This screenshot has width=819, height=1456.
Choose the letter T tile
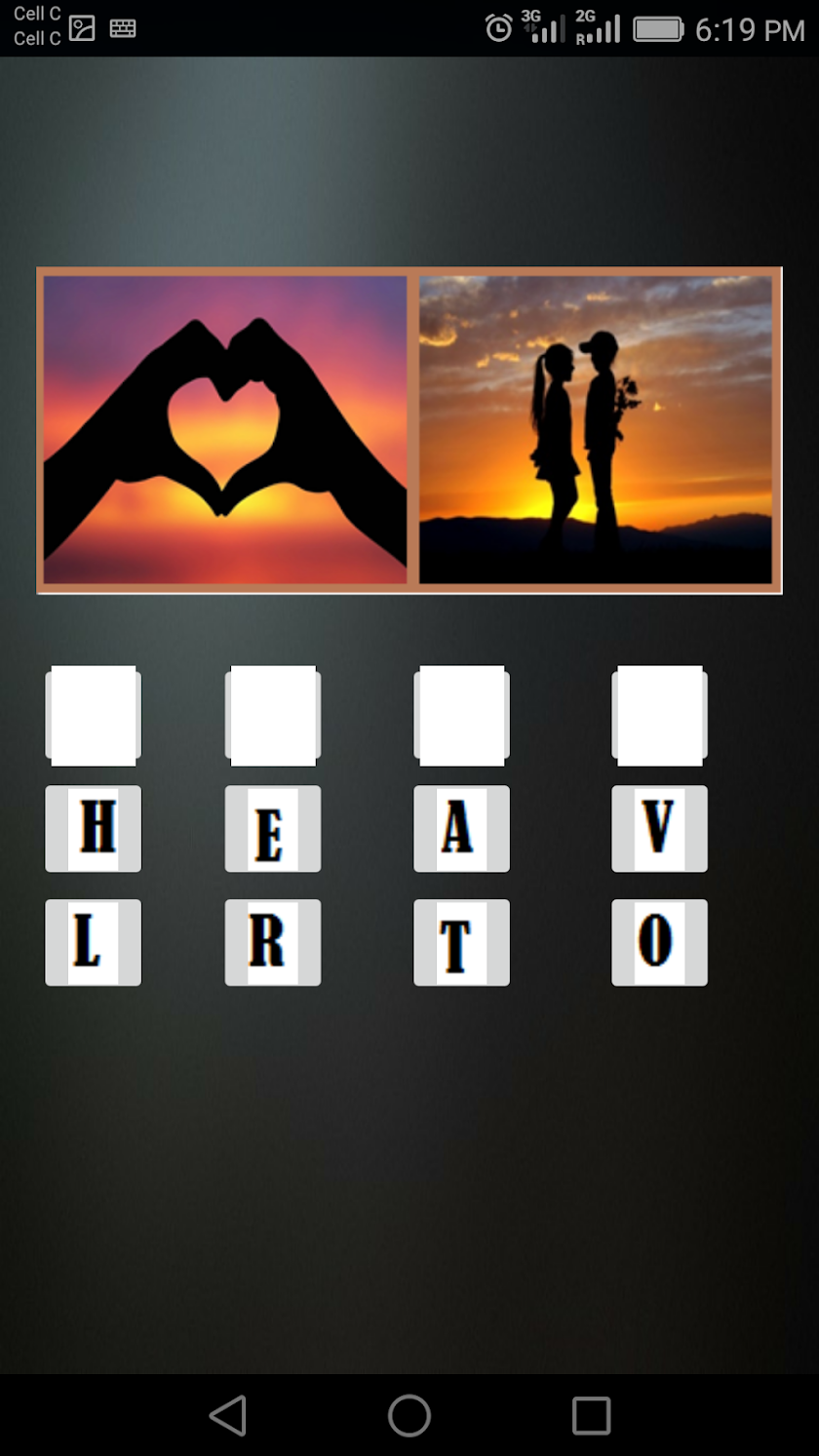[462, 943]
